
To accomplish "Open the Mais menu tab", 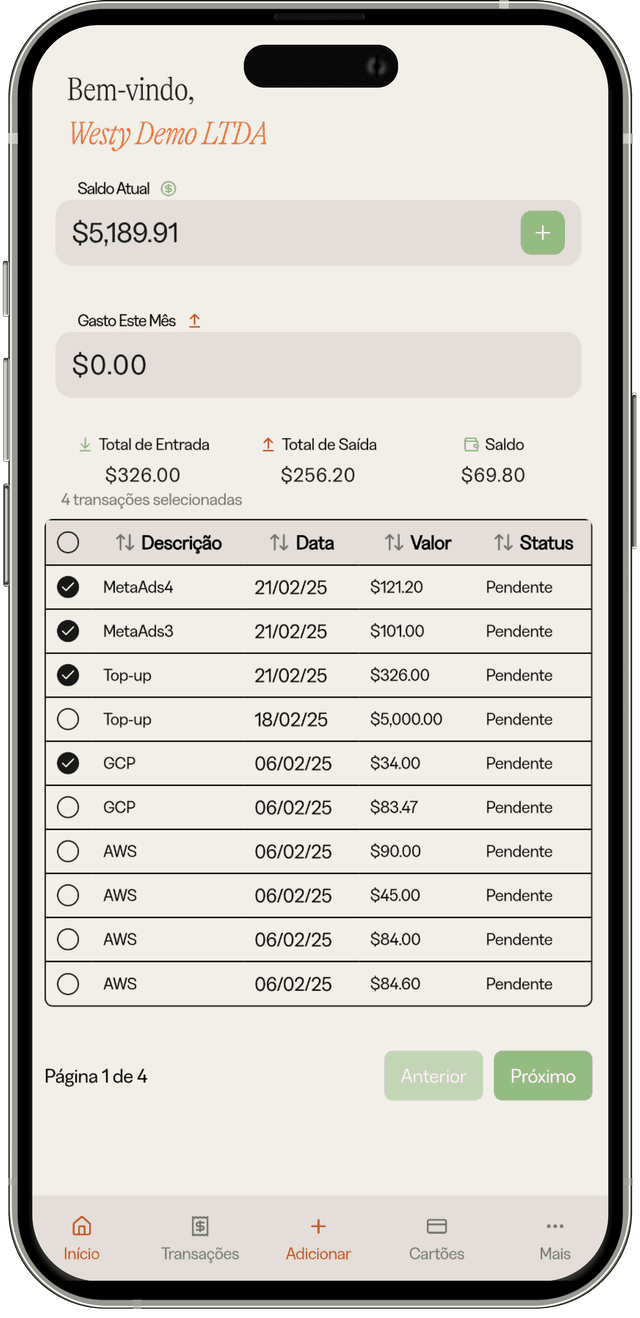I will pyautogui.click(x=555, y=1238).
